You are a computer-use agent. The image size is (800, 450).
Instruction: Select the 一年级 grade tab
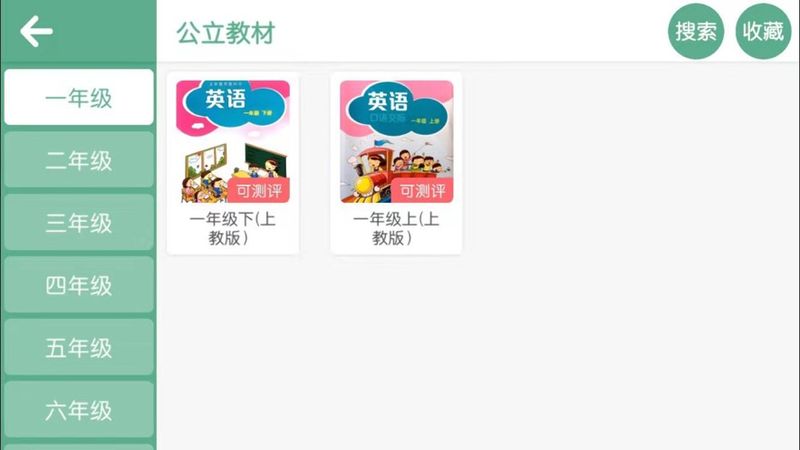click(x=78, y=98)
